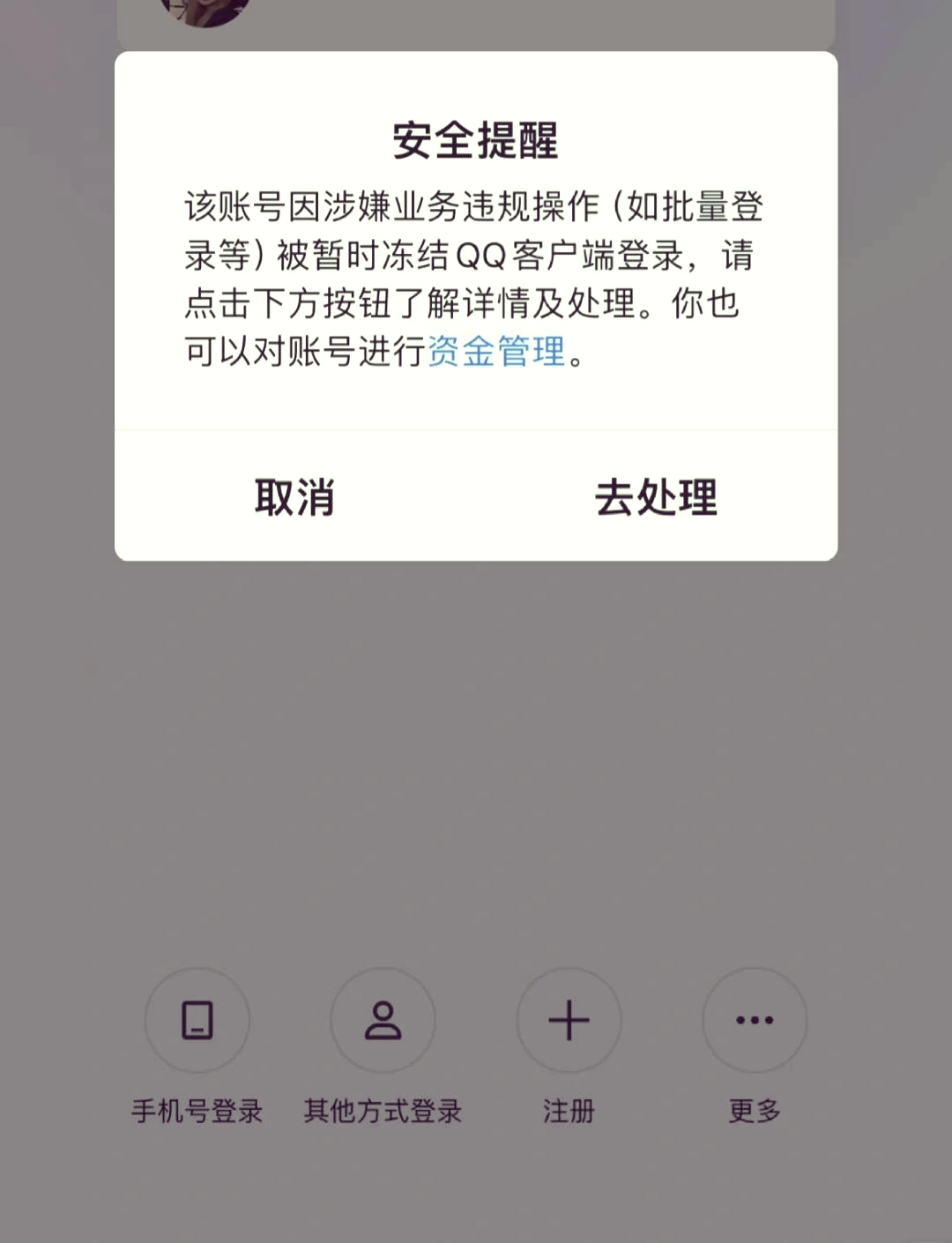This screenshot has width=952, height=1243.
Task: Tap 注册 to create an account
Action: pos(569,1021)
